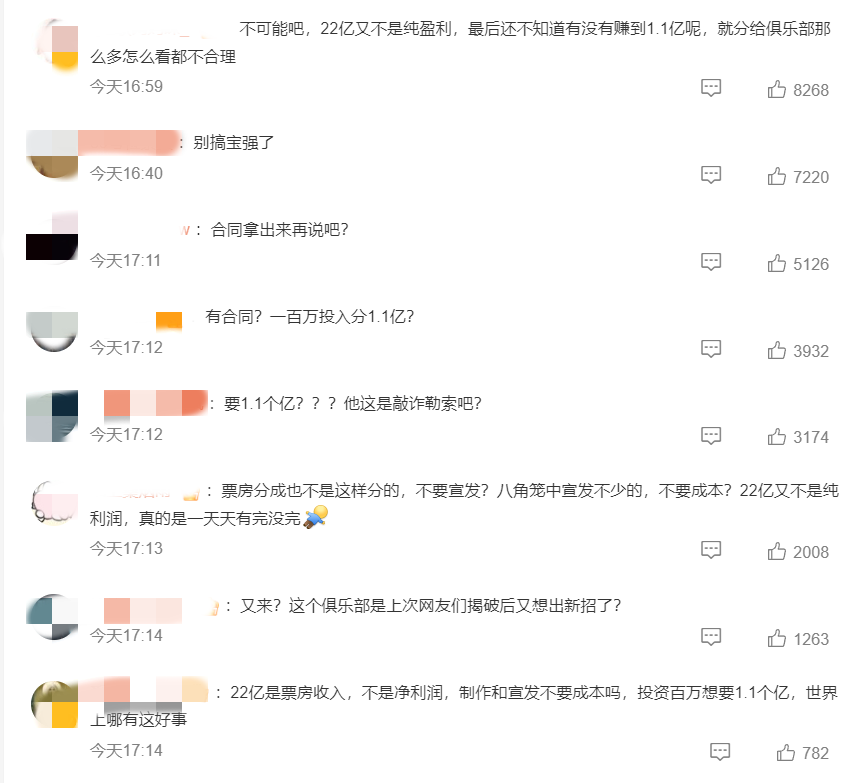Screen dimensions: 859x783
Task: Reply to the comment 22亿是票房收入
Action: (719, 751)
